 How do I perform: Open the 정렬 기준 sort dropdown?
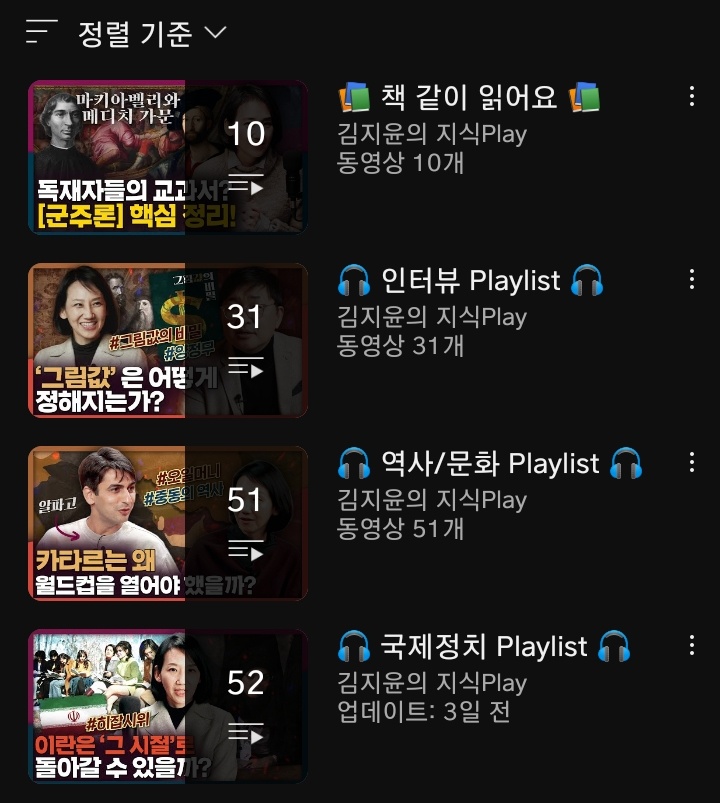126,34
